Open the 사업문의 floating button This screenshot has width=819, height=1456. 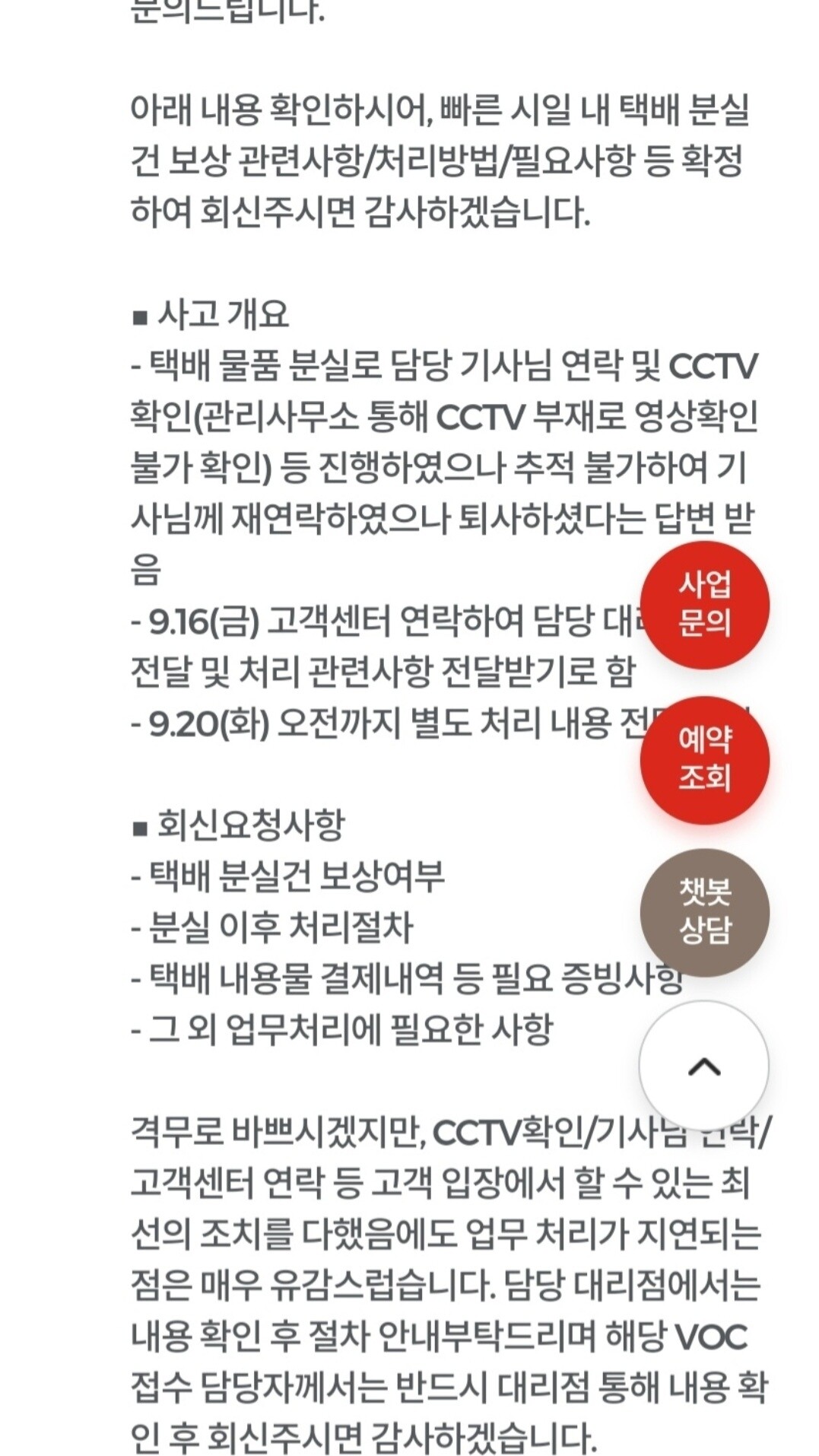(x=704, y=606)
